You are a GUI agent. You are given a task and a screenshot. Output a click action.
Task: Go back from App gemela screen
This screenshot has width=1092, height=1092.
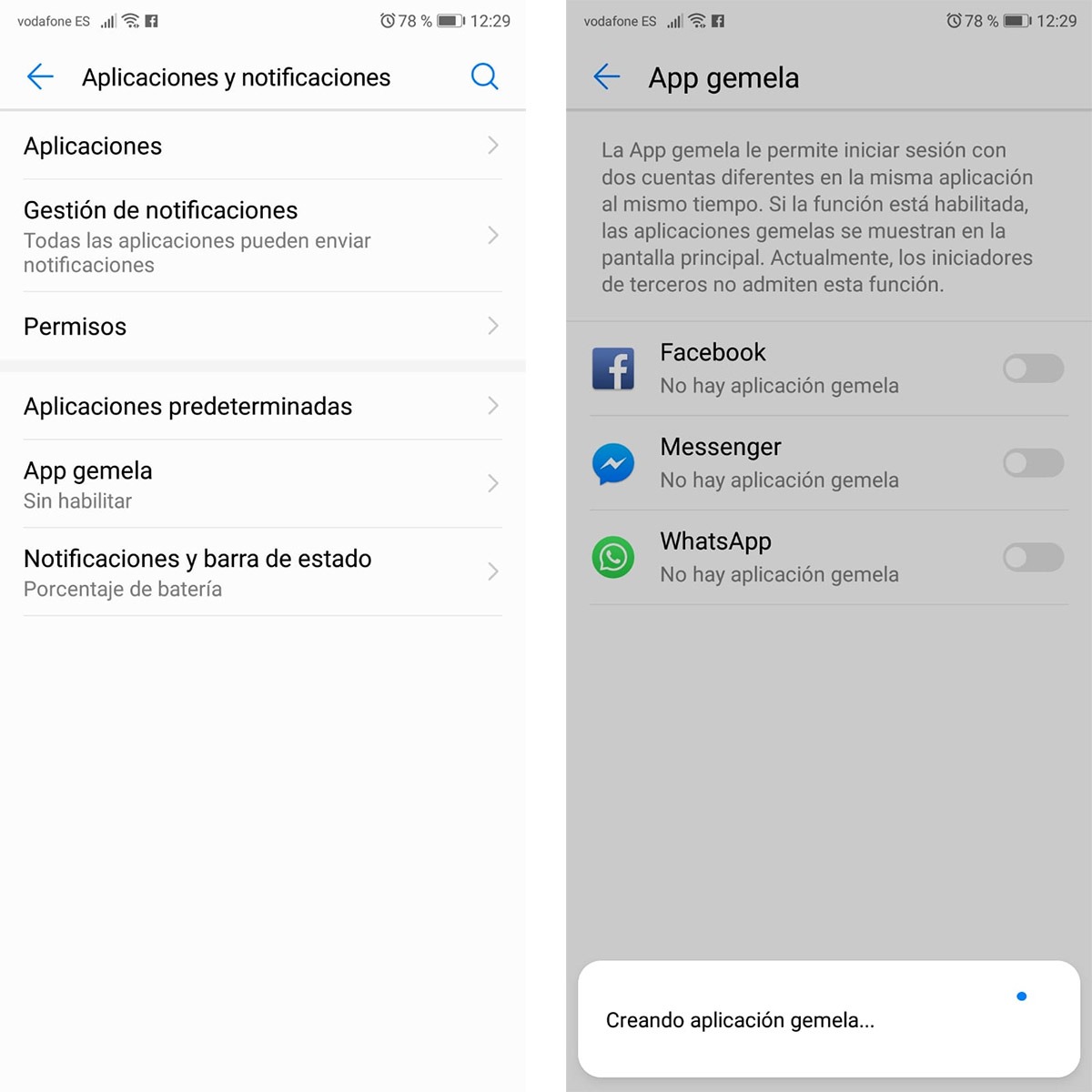click(606, 77)
